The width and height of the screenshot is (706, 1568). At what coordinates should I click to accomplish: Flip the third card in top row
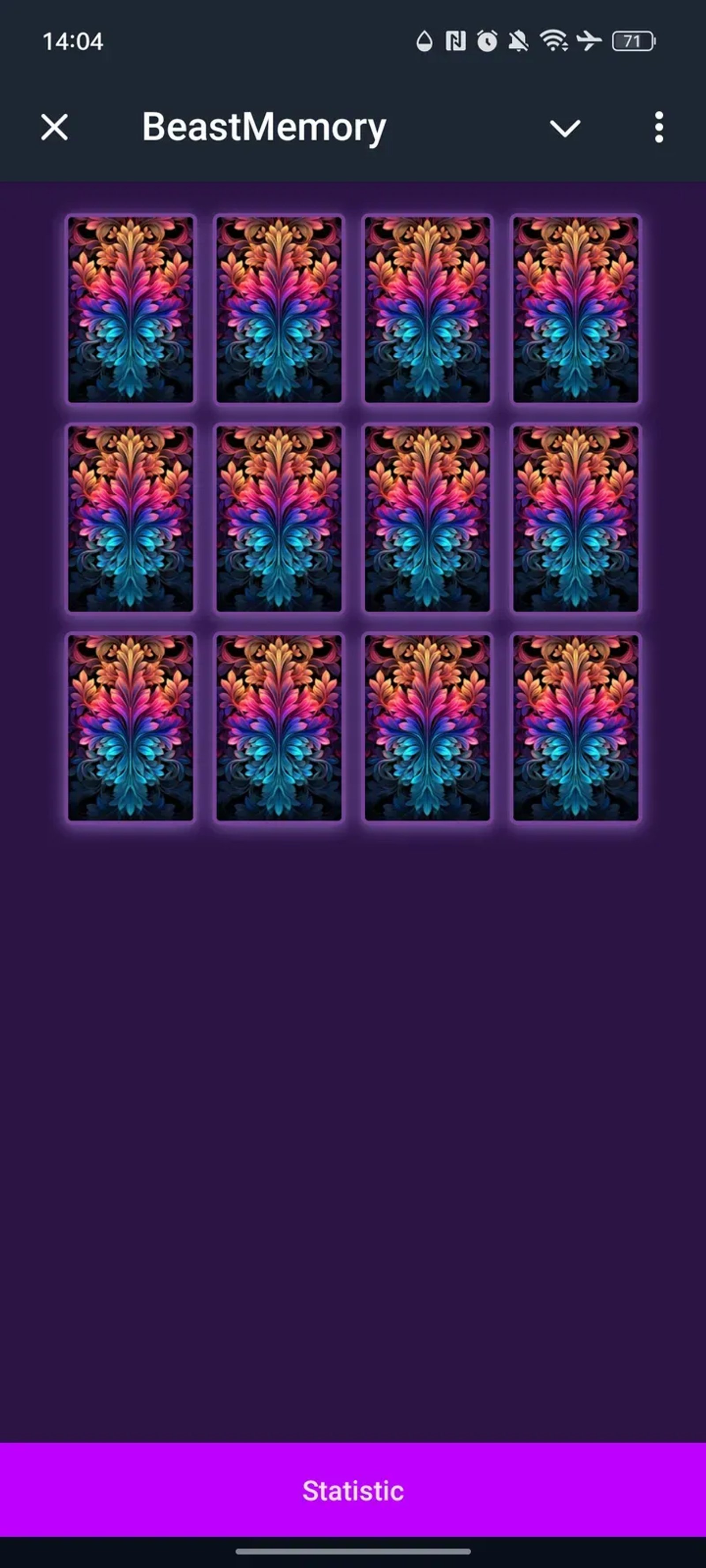[427, 309]
